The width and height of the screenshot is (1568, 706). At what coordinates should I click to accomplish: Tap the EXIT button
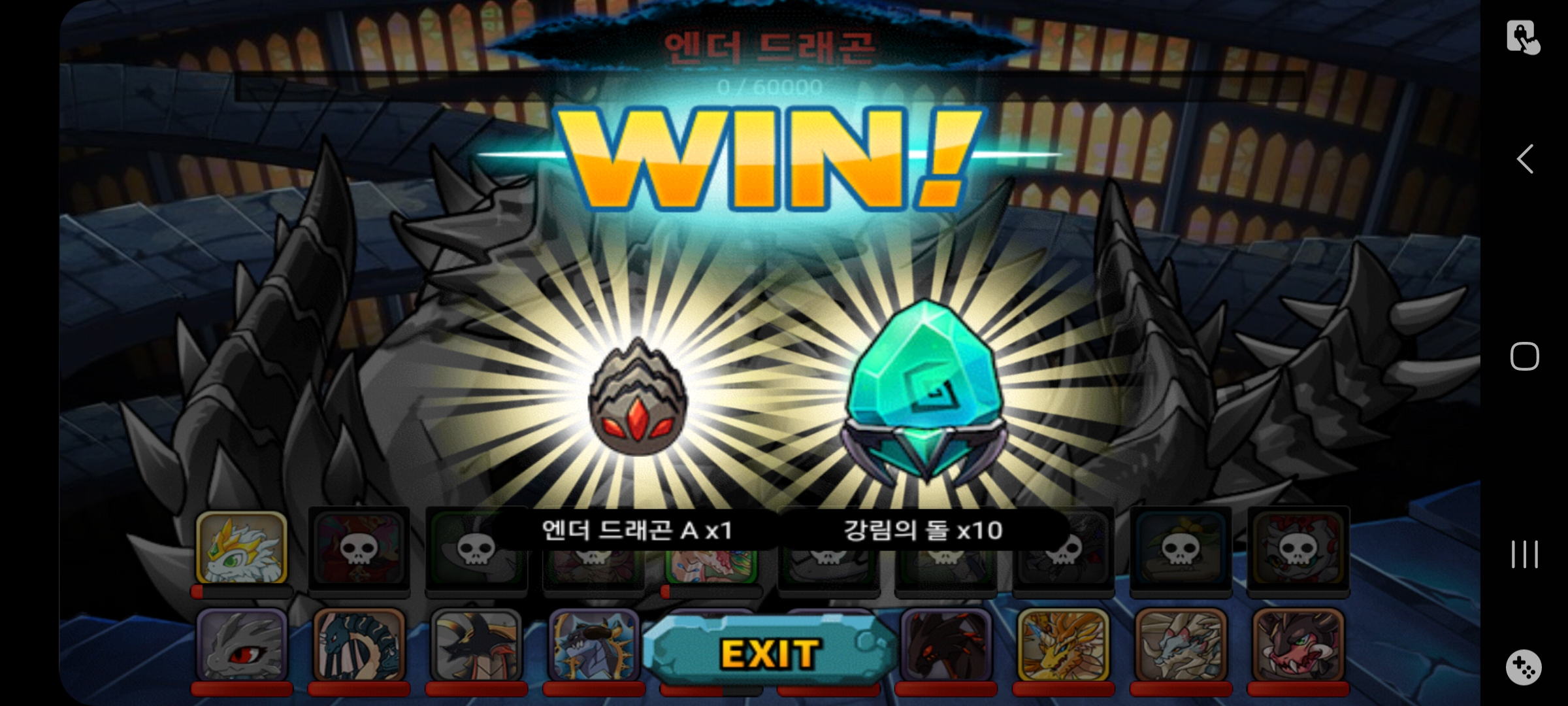pos(770,652)
